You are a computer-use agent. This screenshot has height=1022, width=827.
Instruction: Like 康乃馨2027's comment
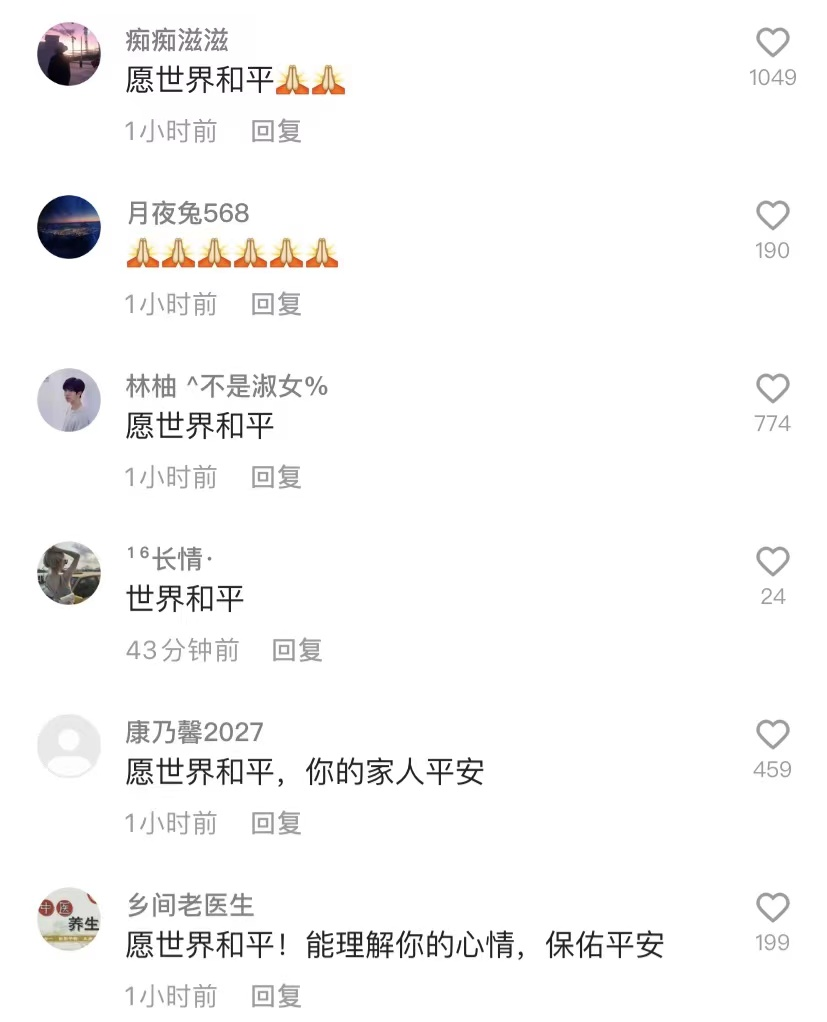pos(772,735)
